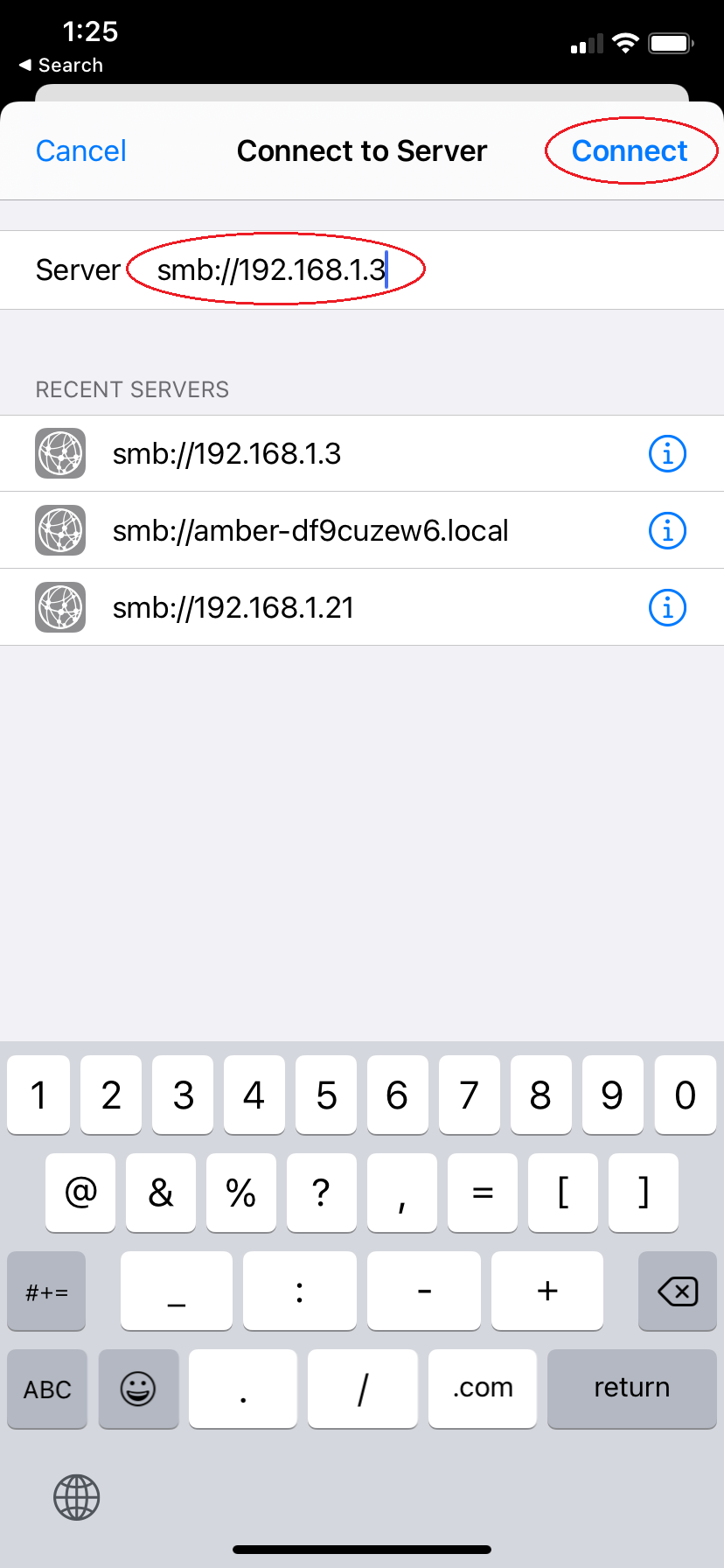724x1568 pixels.
Task: View info for smb://192.168.1.21
Action: [x=668, y=607]
